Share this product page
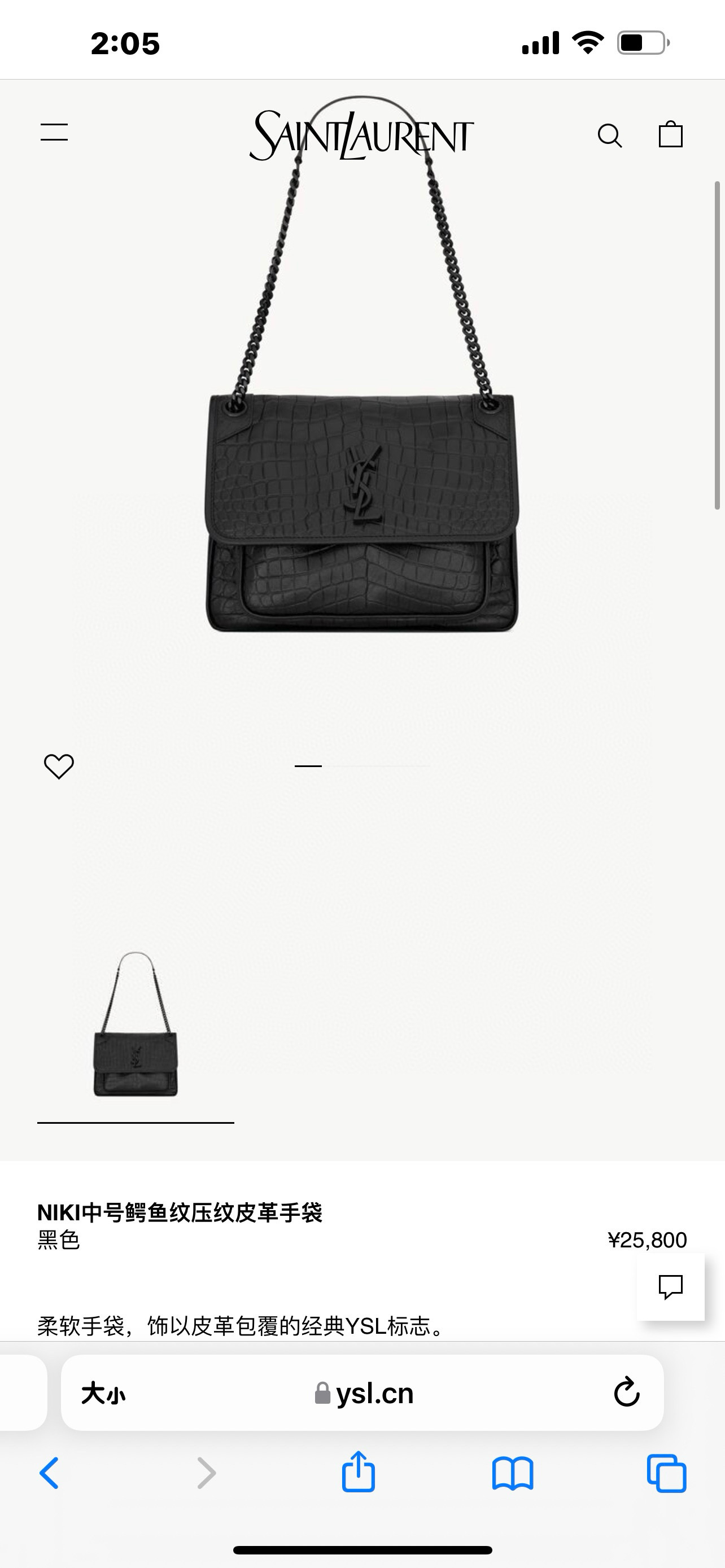Image resolution: width=725 pixels, height=1568 pixels. (x=358, y=1472)
